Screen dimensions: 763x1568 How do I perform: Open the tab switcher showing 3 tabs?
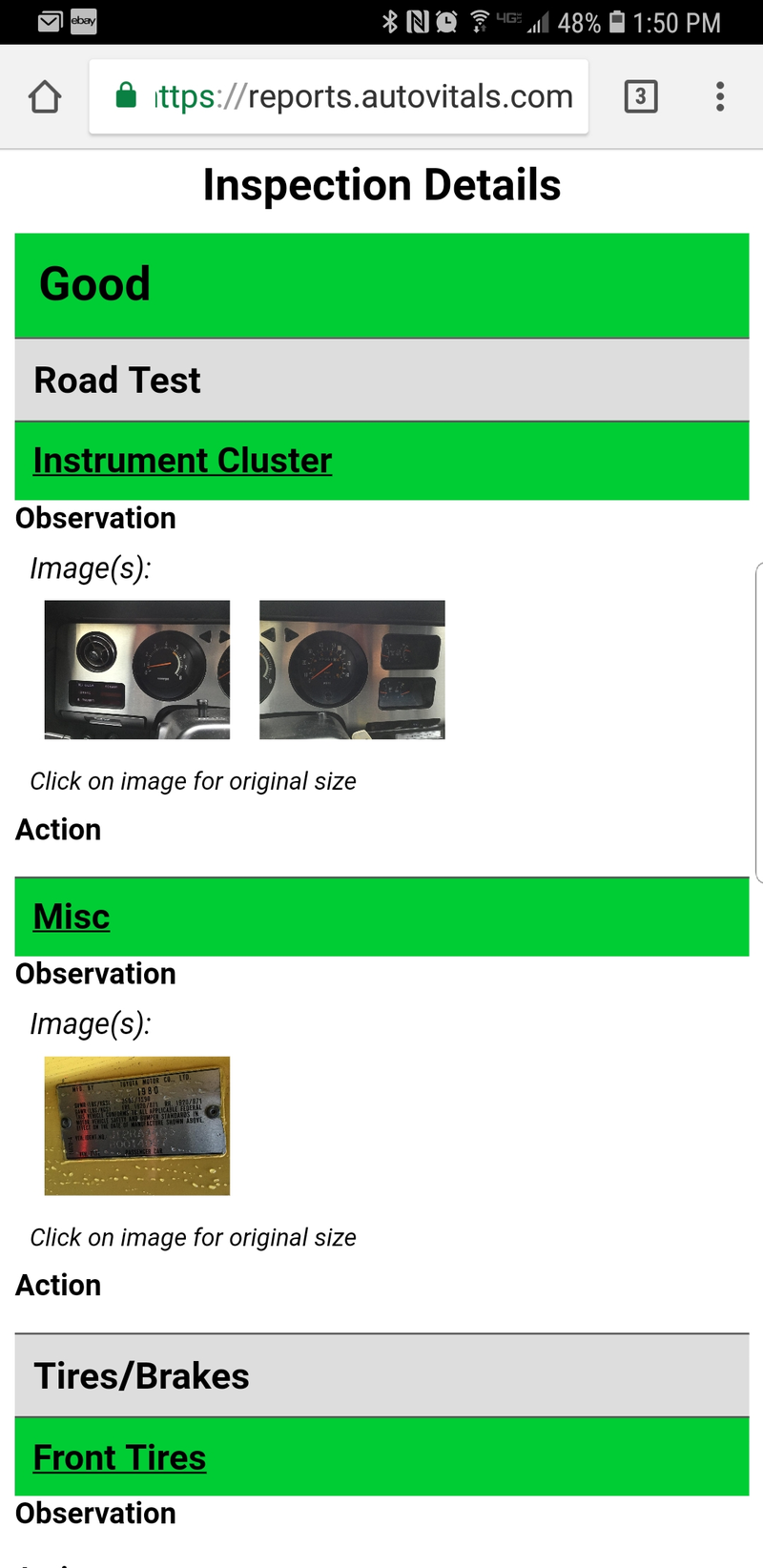pyautogui.click(x=641, y=96)
